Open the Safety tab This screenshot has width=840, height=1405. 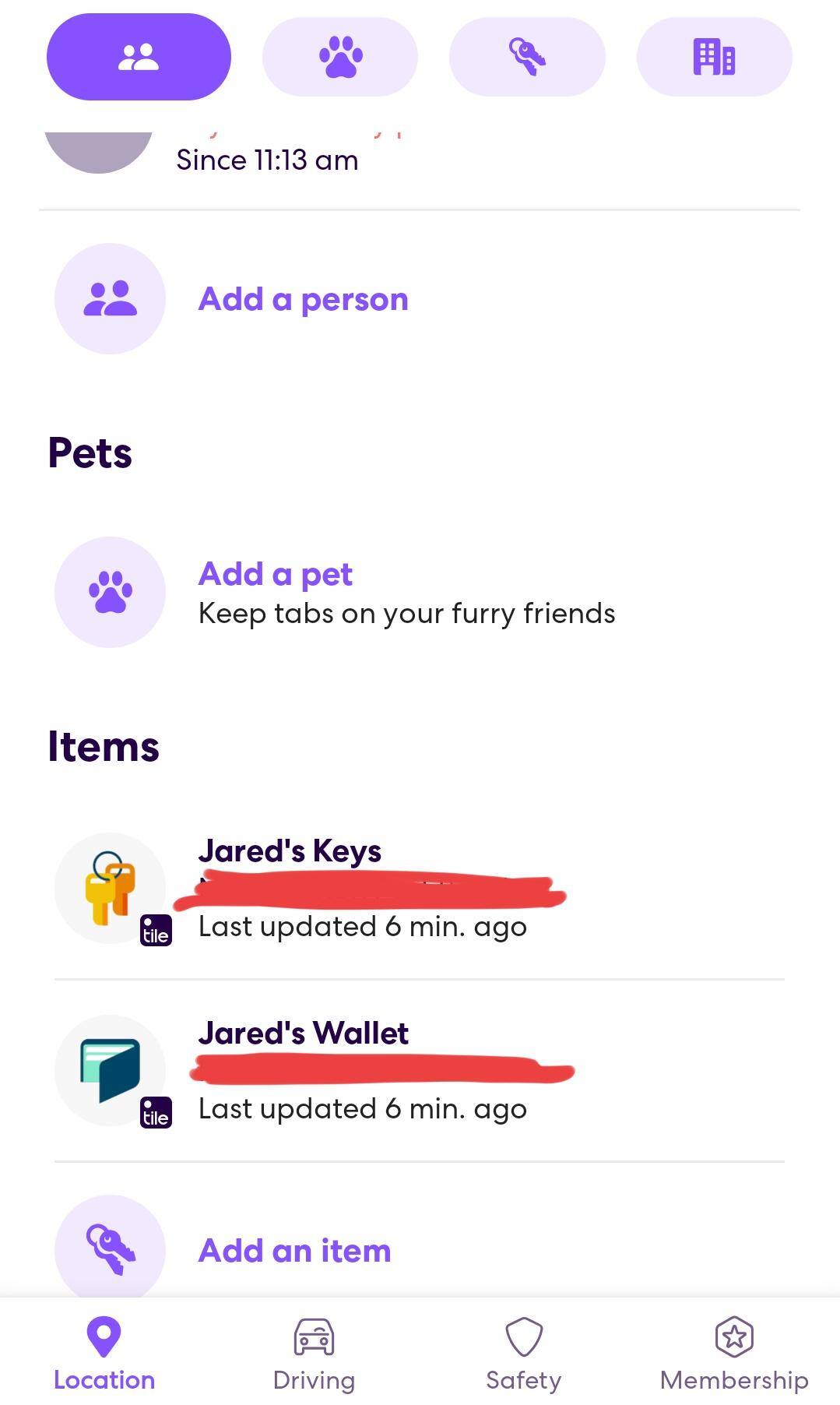(x=523, y=1354)
